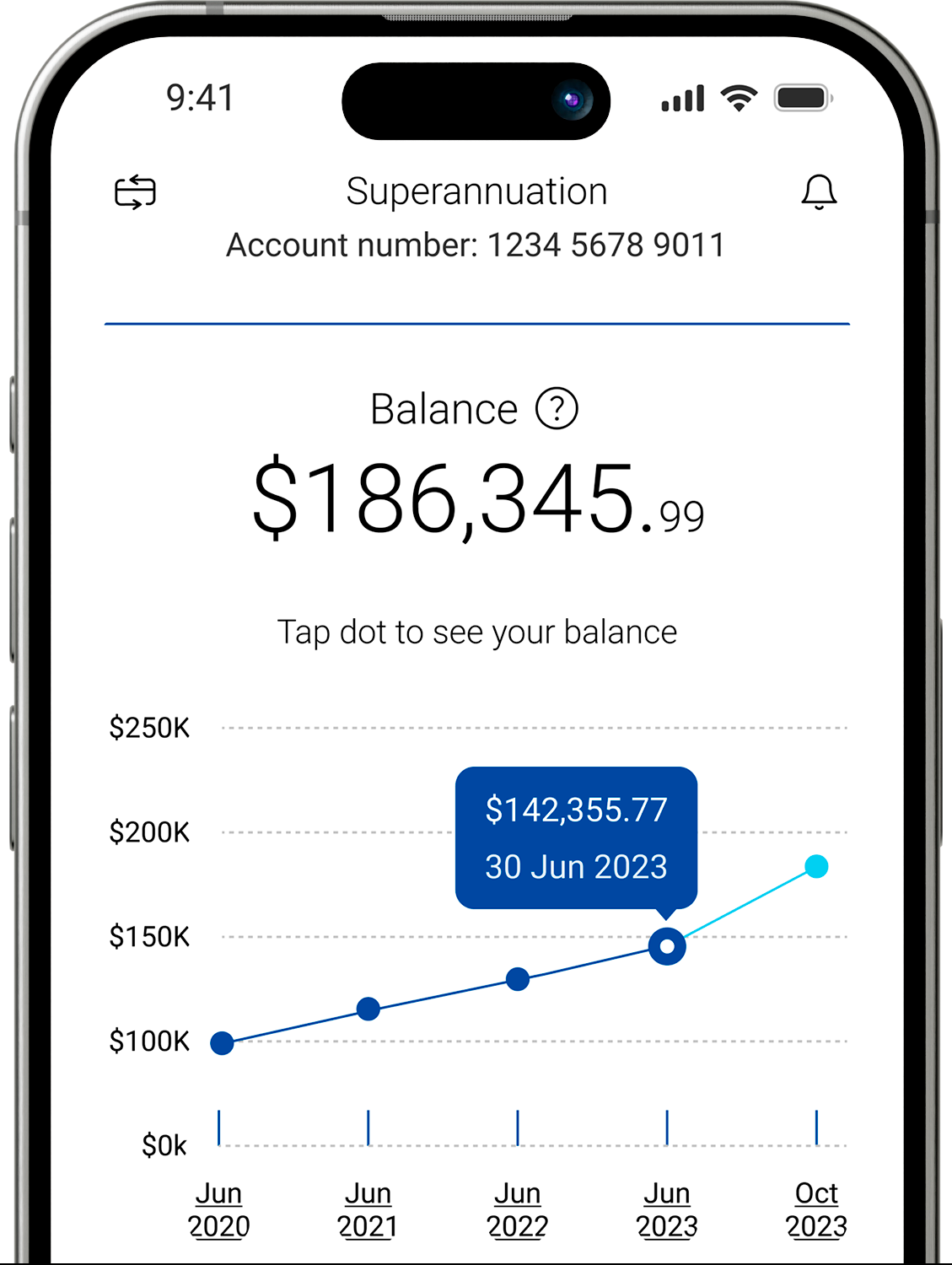Select the Jun 2020 dot on the chart
Viewport: 952px width, 1265px height.
pos(222,1043)
